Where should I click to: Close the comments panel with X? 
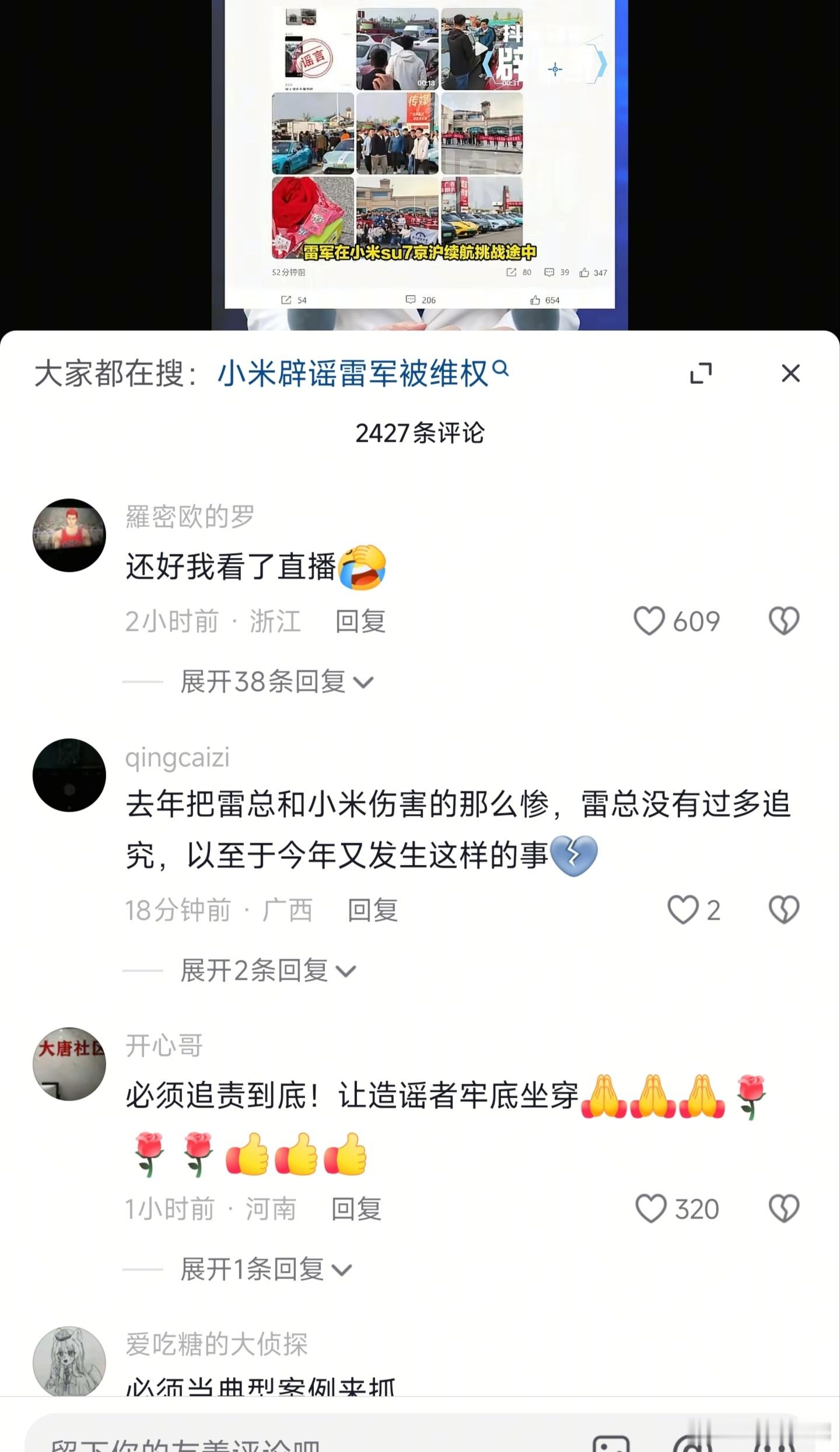click(791, 374)
